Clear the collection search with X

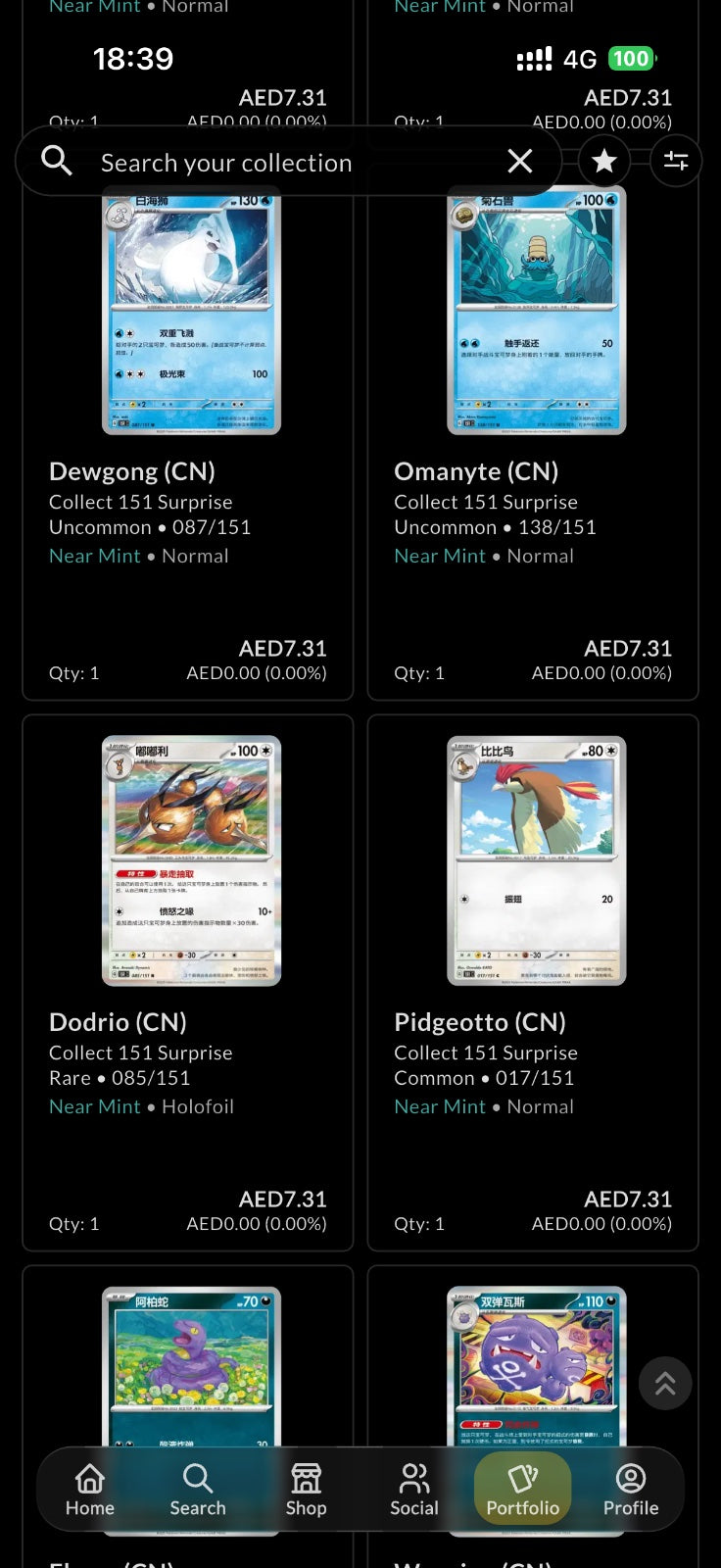coord(520,161)
